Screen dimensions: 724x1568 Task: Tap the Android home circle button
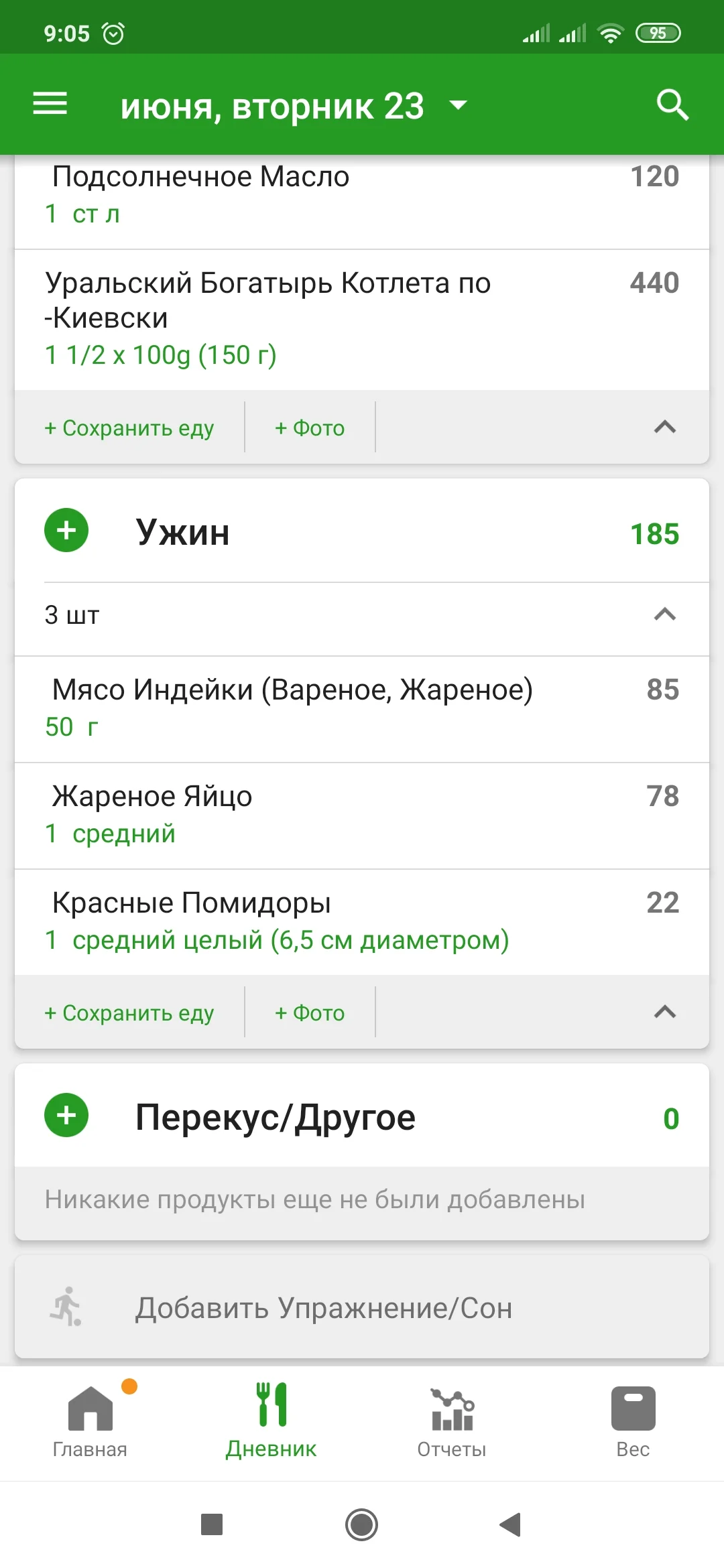click(361, 1525)
